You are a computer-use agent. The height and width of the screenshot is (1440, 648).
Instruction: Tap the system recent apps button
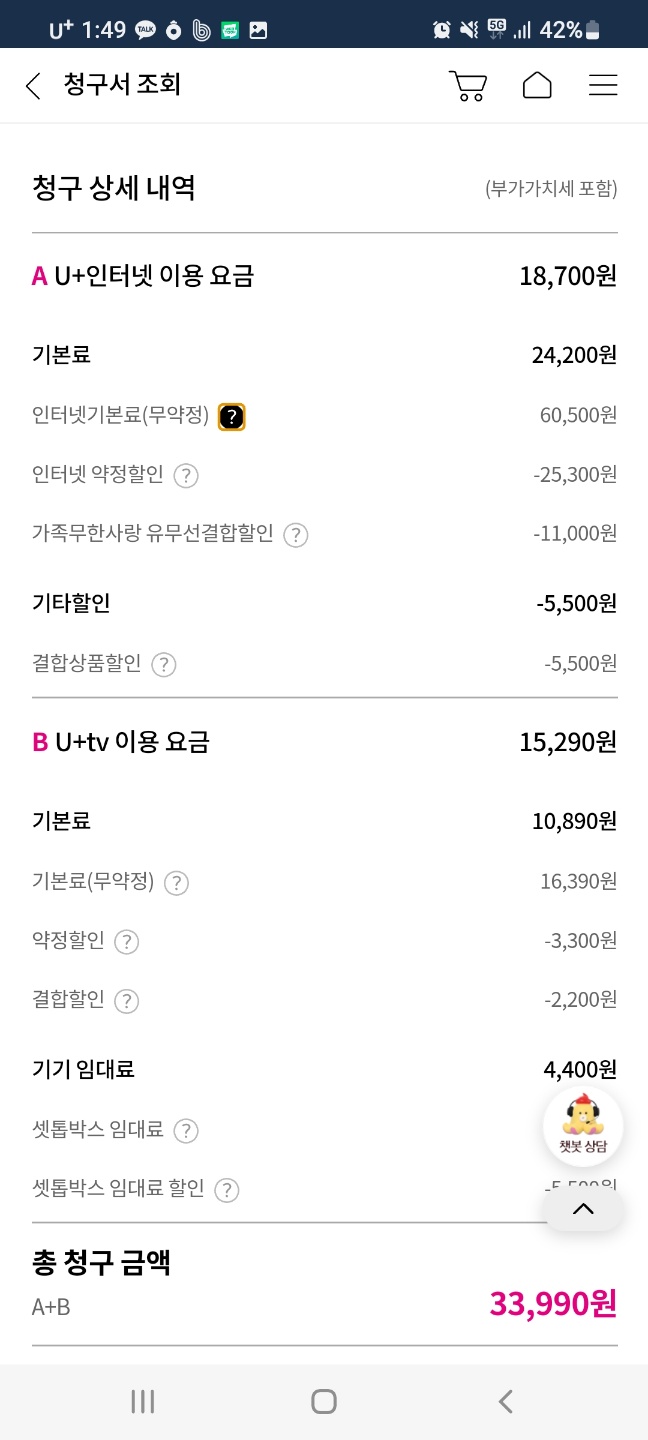(x=143, y=1402)
